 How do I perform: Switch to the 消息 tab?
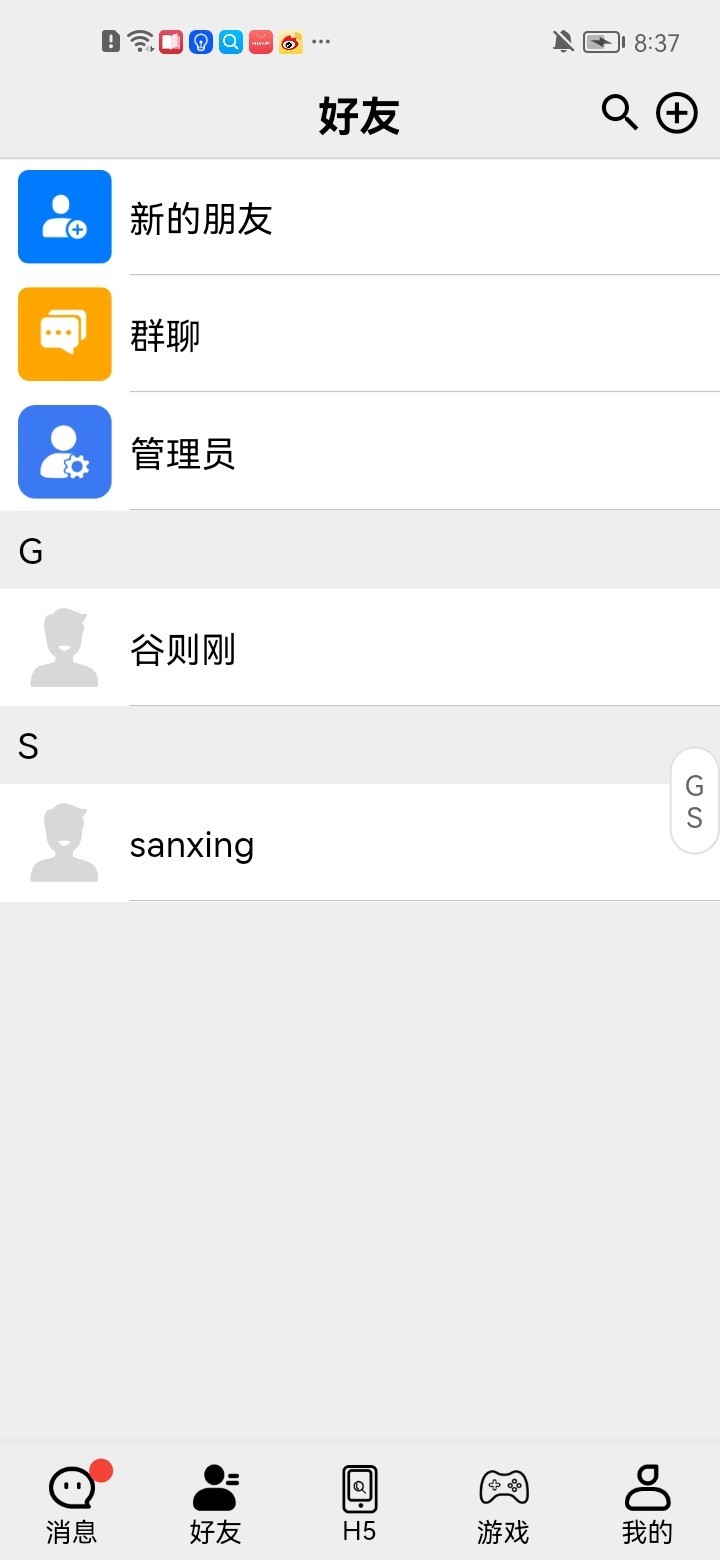(x=72, y=1503)
